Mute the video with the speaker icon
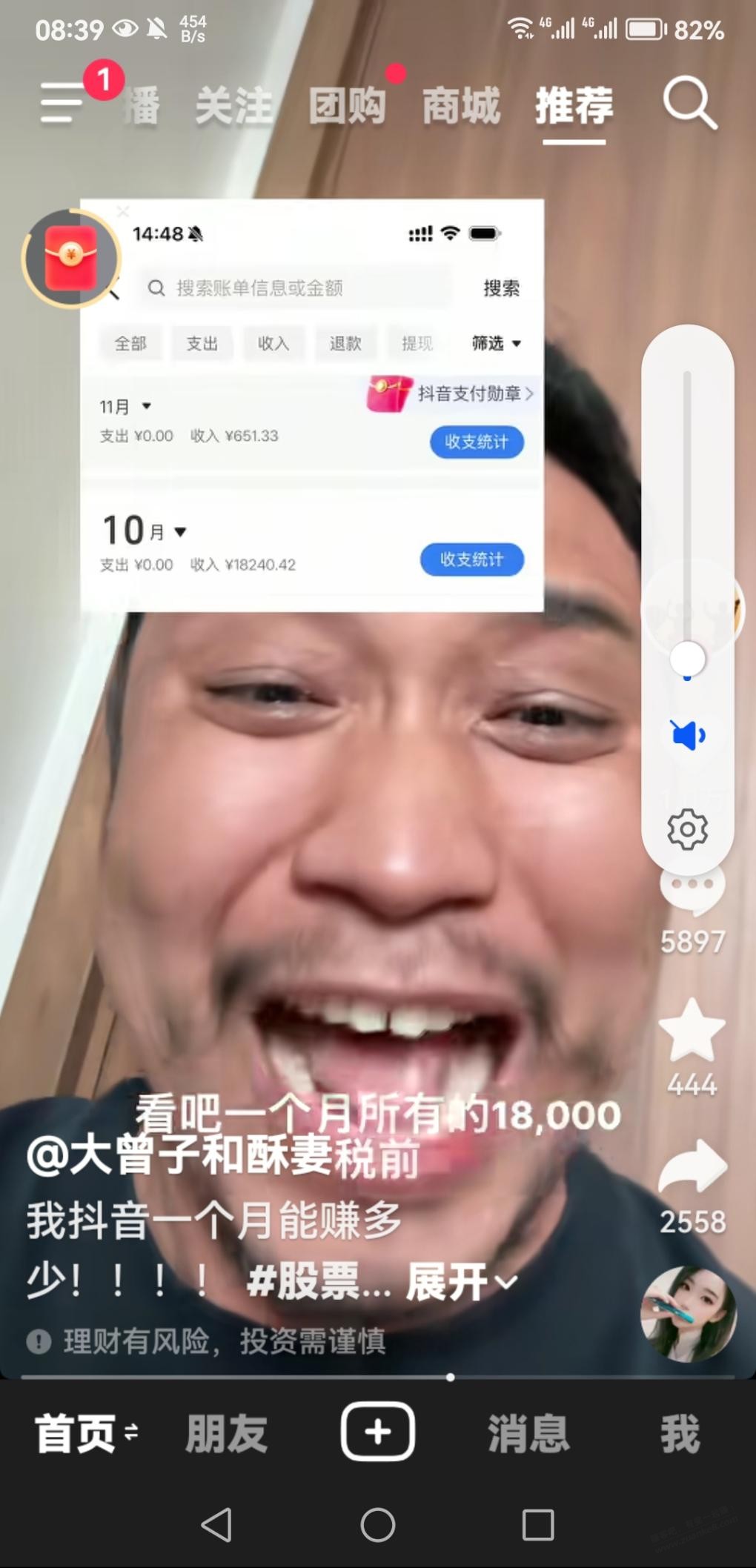The width and height of the screenshot is (756, 1568). [x=687, y=734]
